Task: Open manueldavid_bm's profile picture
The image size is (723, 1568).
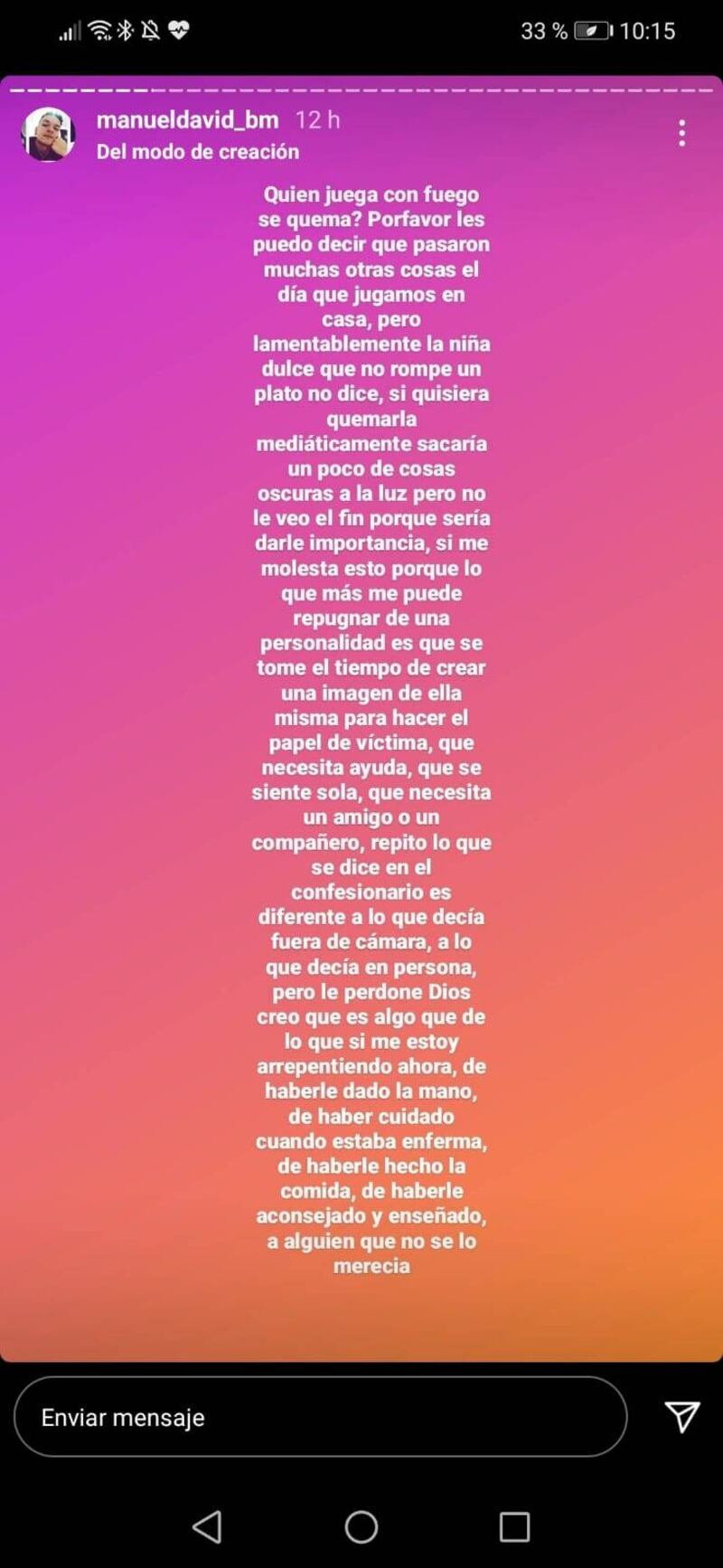Action: point(48,135)
